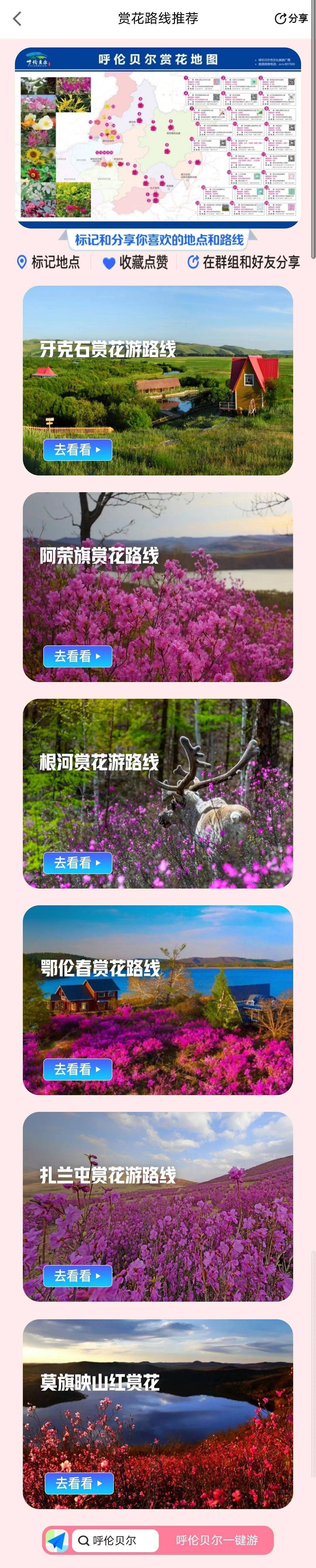This screenshot has width=316, height=1568.
Task: Go back using the header arrow
Action: click(x=17, y=19)
